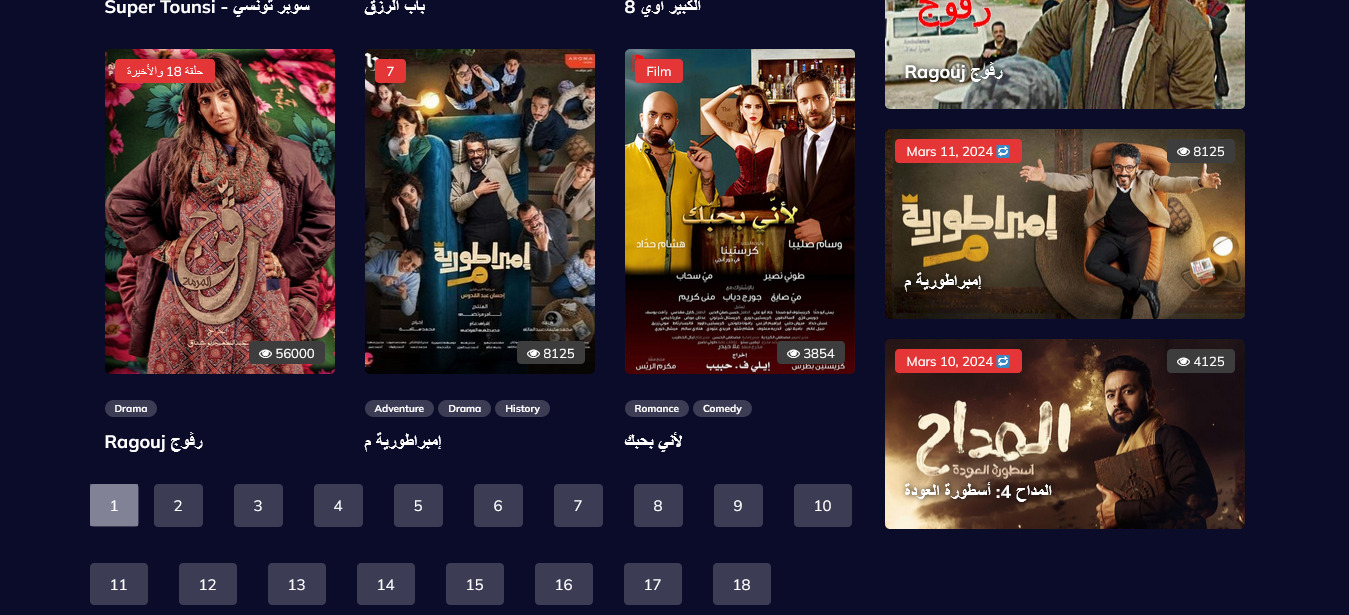This screenshot has width=1349, height=615.
Task: Open the لأني بحبك title link
Action: [x=652, y=441]
